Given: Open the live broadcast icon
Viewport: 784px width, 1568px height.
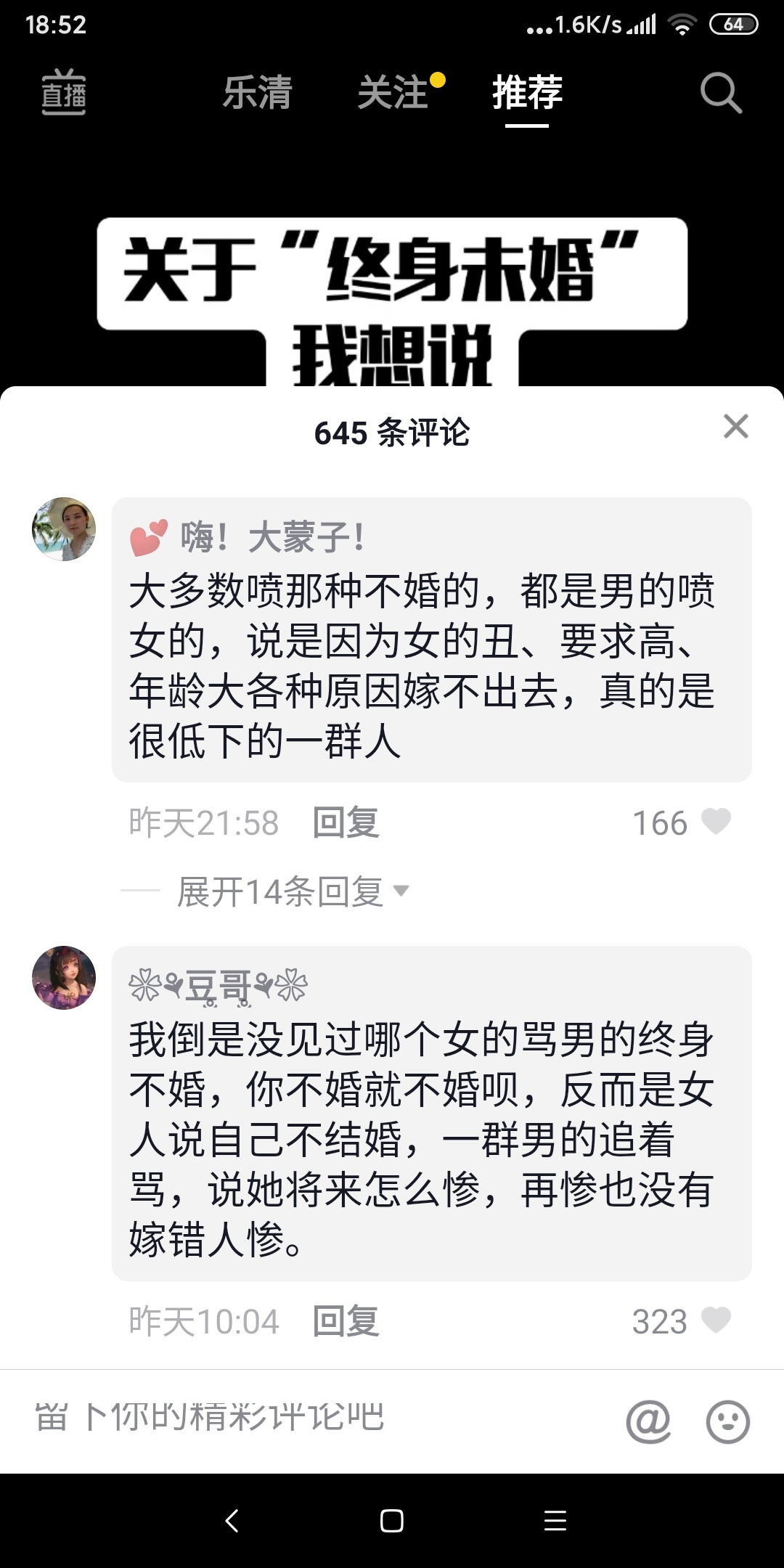Looking at the screenshot, I should coord(64,93).
